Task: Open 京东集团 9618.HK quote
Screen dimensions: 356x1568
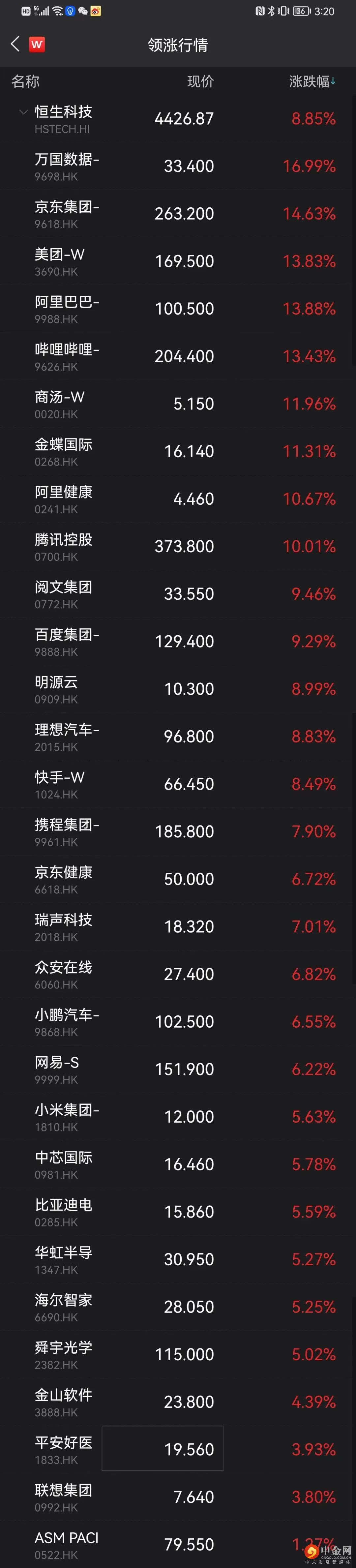Action: coord(66,214)
